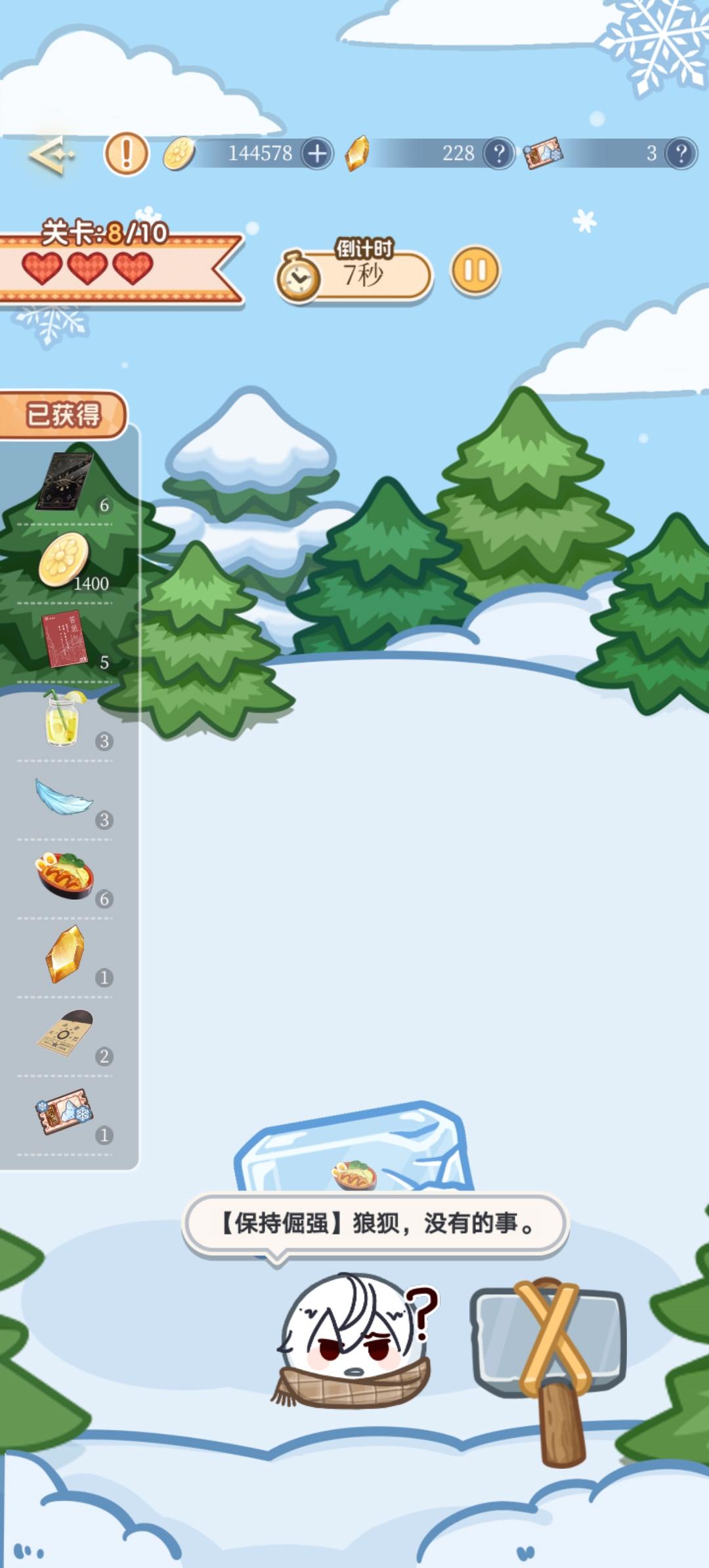Click the vinyl record item showing 2
Viewport: 709px width, 1568px height.
(x=62, y=1034)
